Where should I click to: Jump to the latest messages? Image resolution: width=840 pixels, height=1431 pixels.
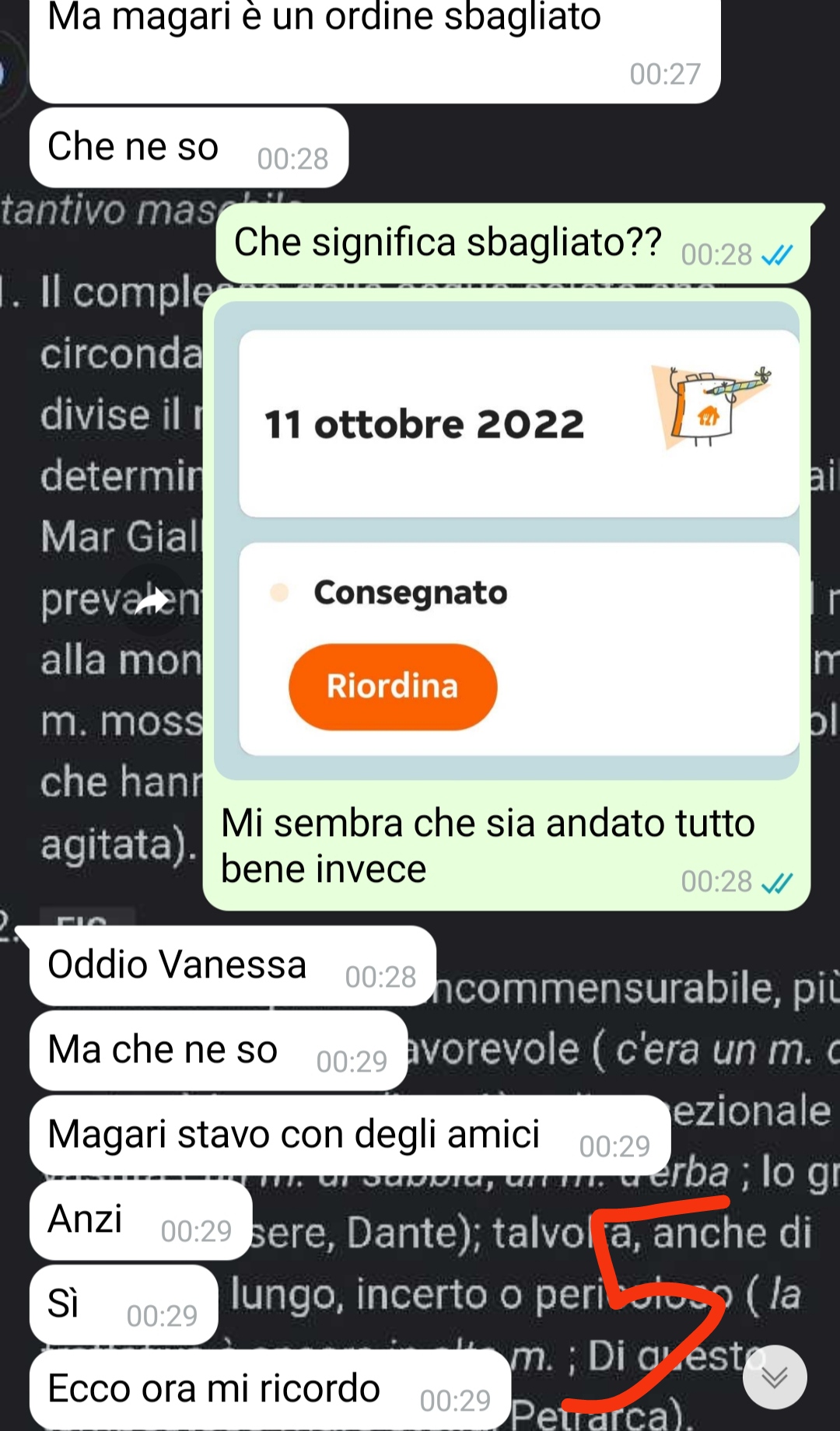(774, 1377)
